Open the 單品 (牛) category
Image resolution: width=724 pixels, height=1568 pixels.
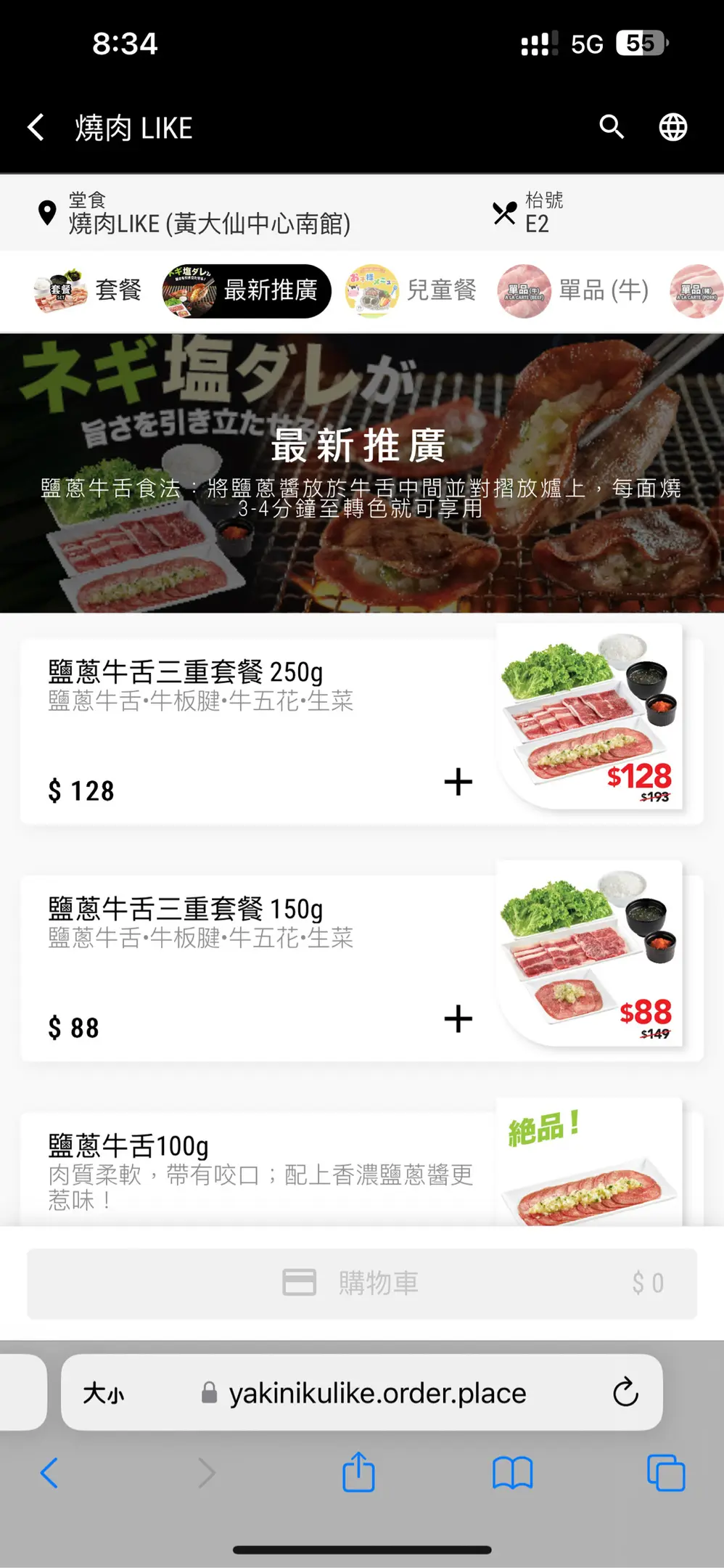[574, 291]
